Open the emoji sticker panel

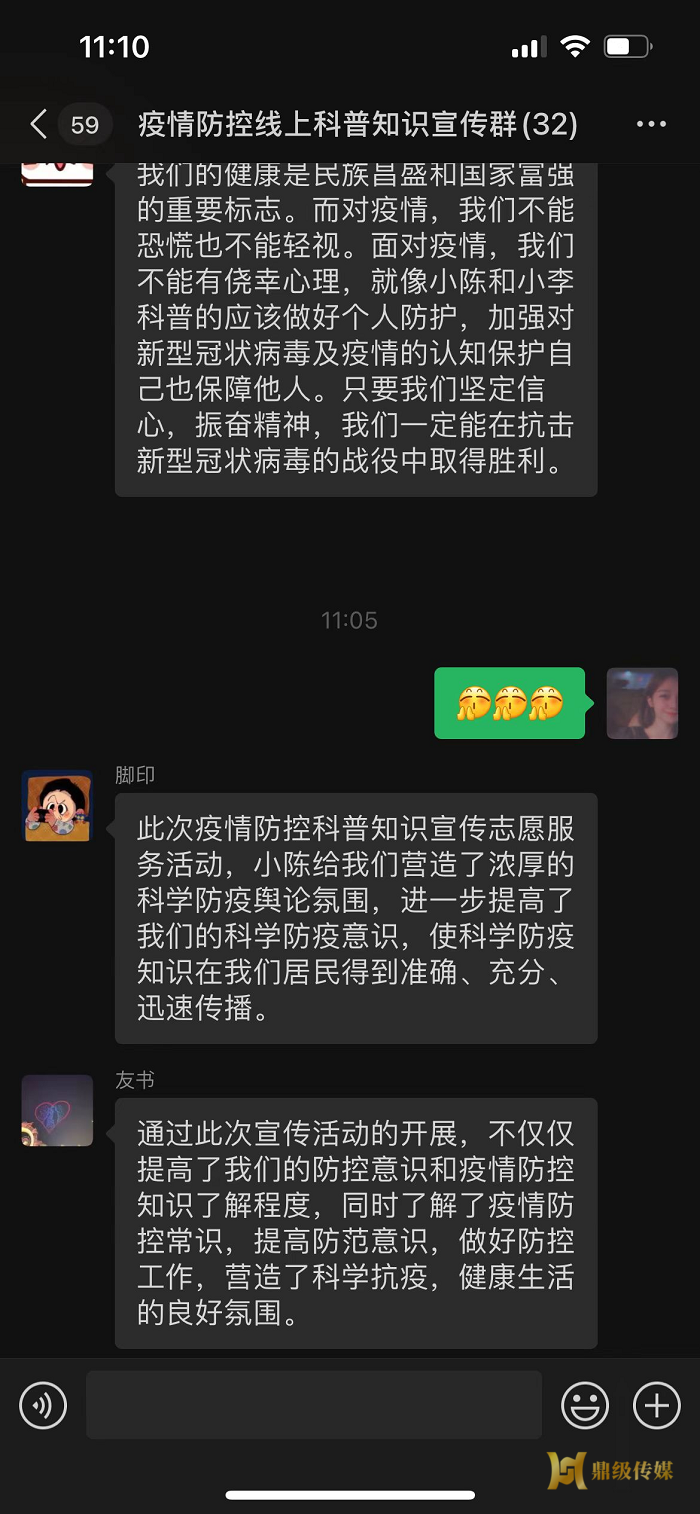[x=585, y=1405]
